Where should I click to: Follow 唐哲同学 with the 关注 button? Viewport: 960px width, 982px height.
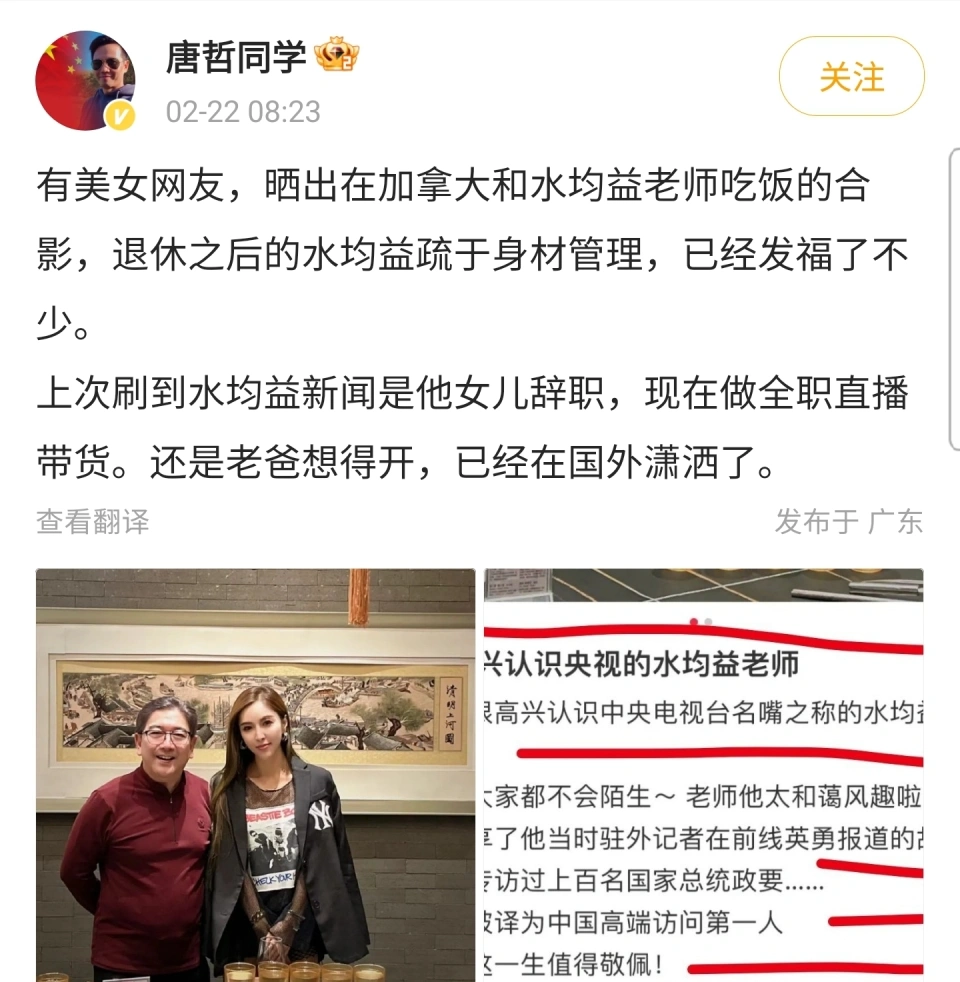(x=851, y=77)
